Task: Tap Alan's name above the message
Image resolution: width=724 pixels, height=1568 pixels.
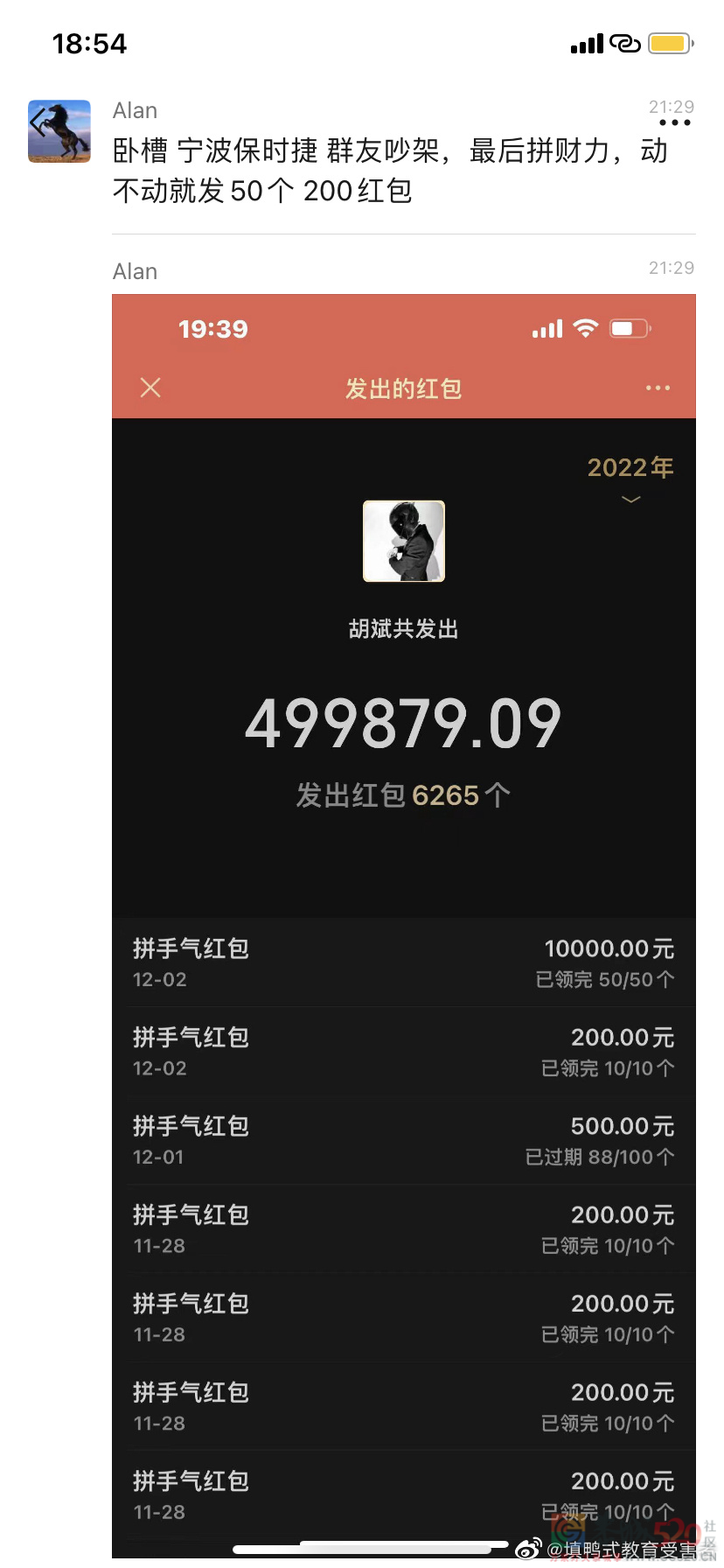Action: click(x=135, y=110)
